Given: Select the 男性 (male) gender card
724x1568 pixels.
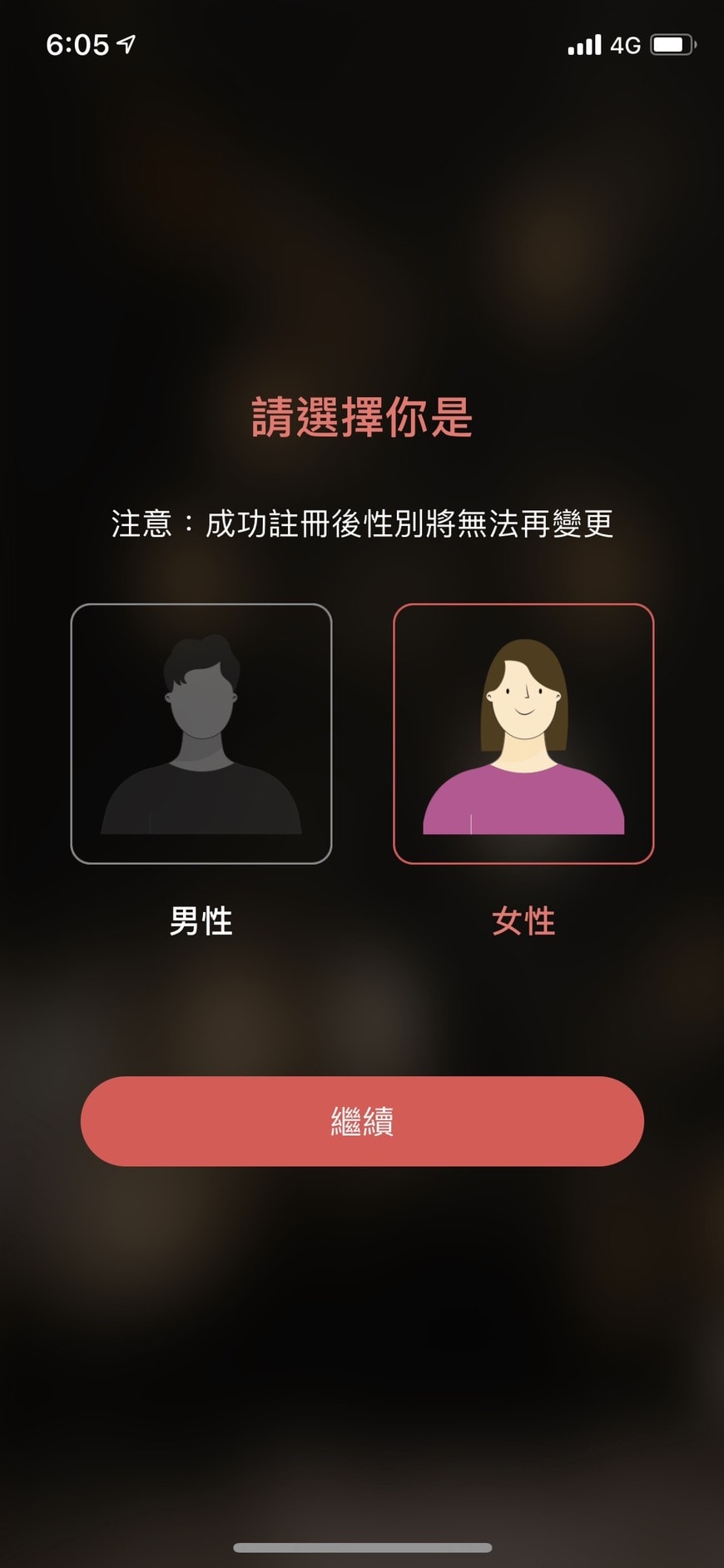Looking at the screenshot, I should [201, 733].
